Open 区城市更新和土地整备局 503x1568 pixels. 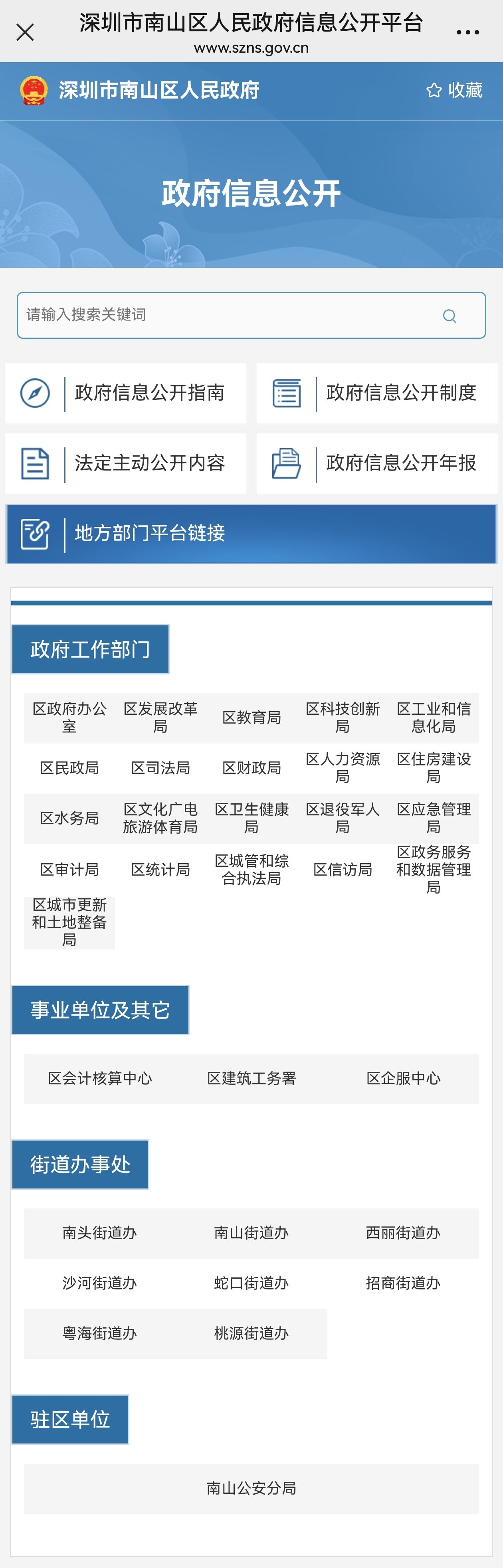[x=69, y=922]
